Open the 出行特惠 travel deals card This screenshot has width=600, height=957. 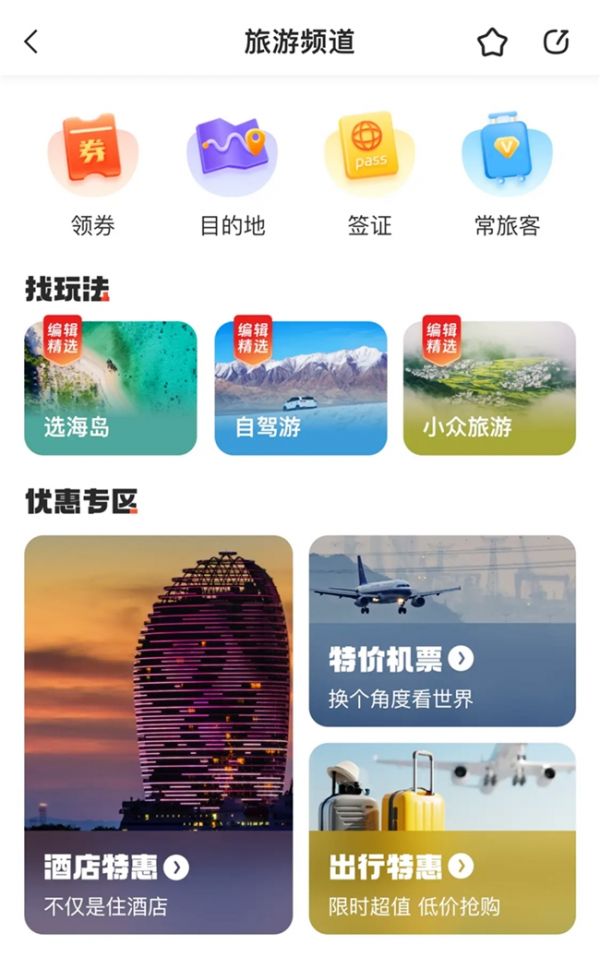pyautogui.click(x=442, y=838)
